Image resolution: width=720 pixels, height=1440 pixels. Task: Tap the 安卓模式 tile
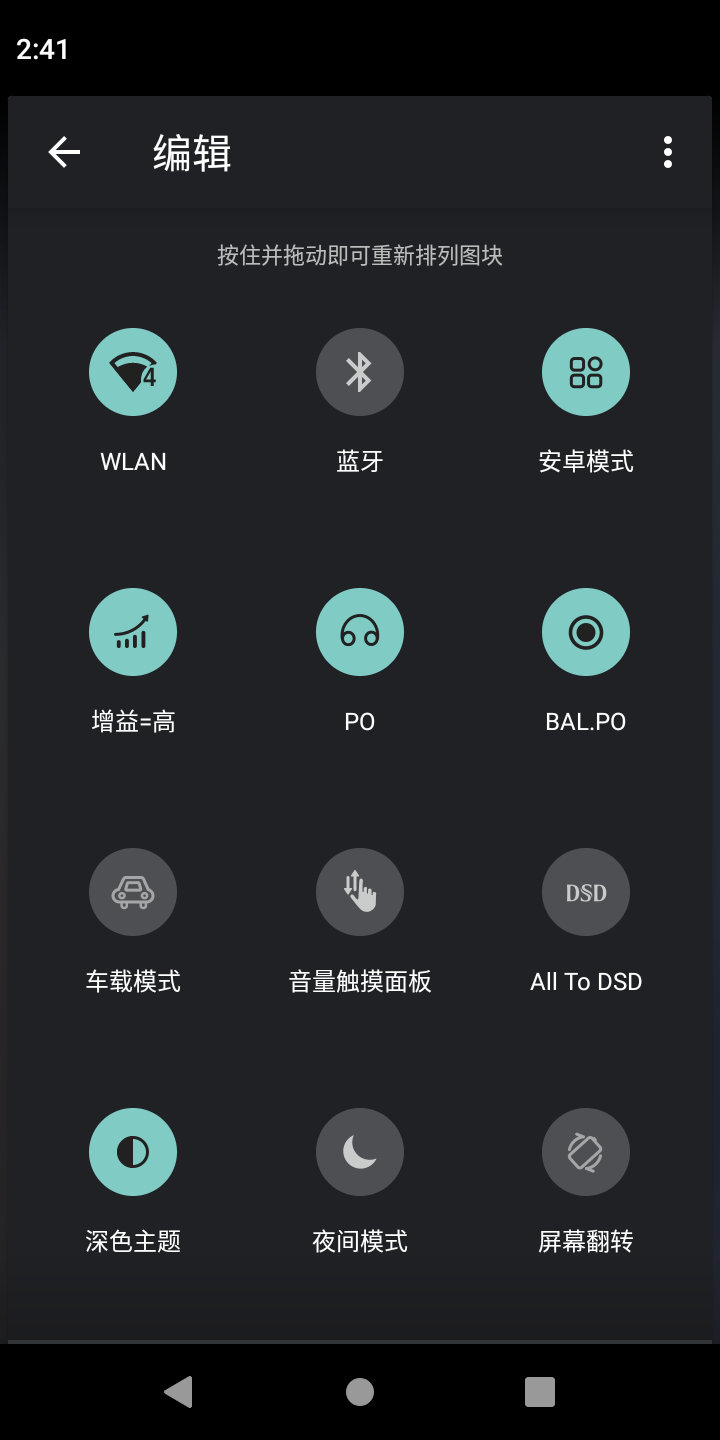[x=586, y=372]
